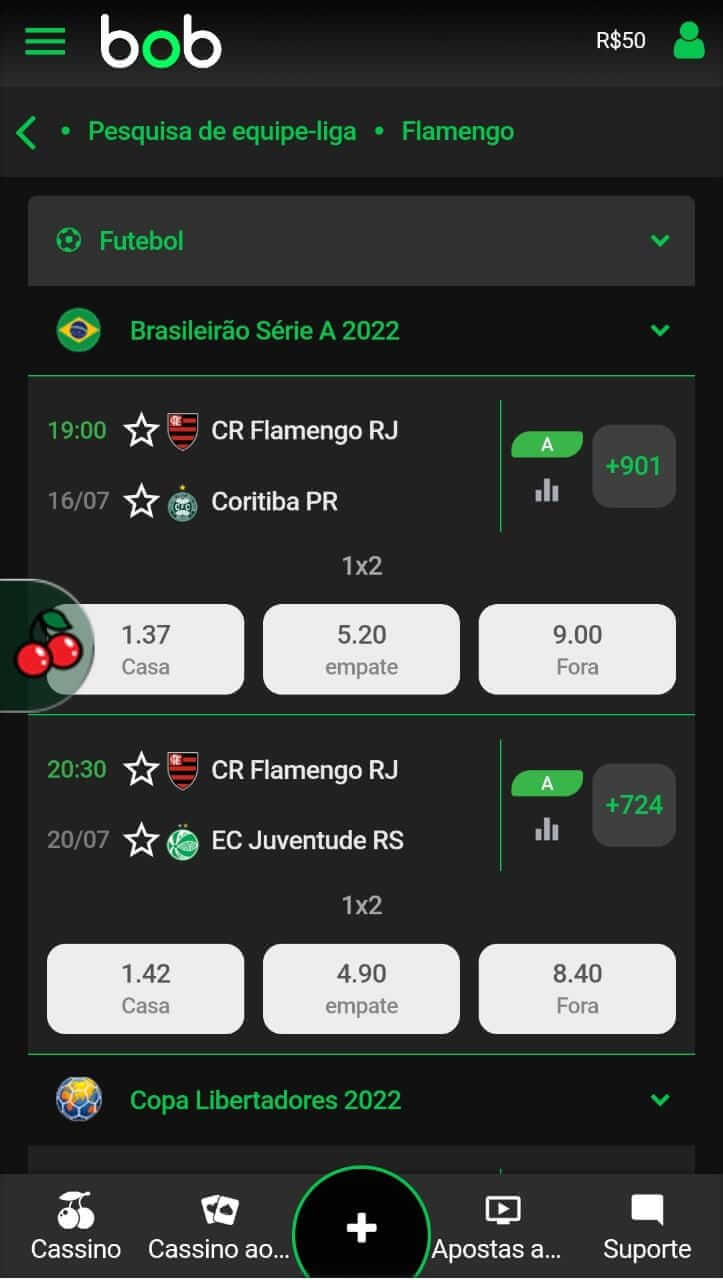723x1280 pixels.
Task: Pick Fora at 8.40
Action: [x=577, y=988]
